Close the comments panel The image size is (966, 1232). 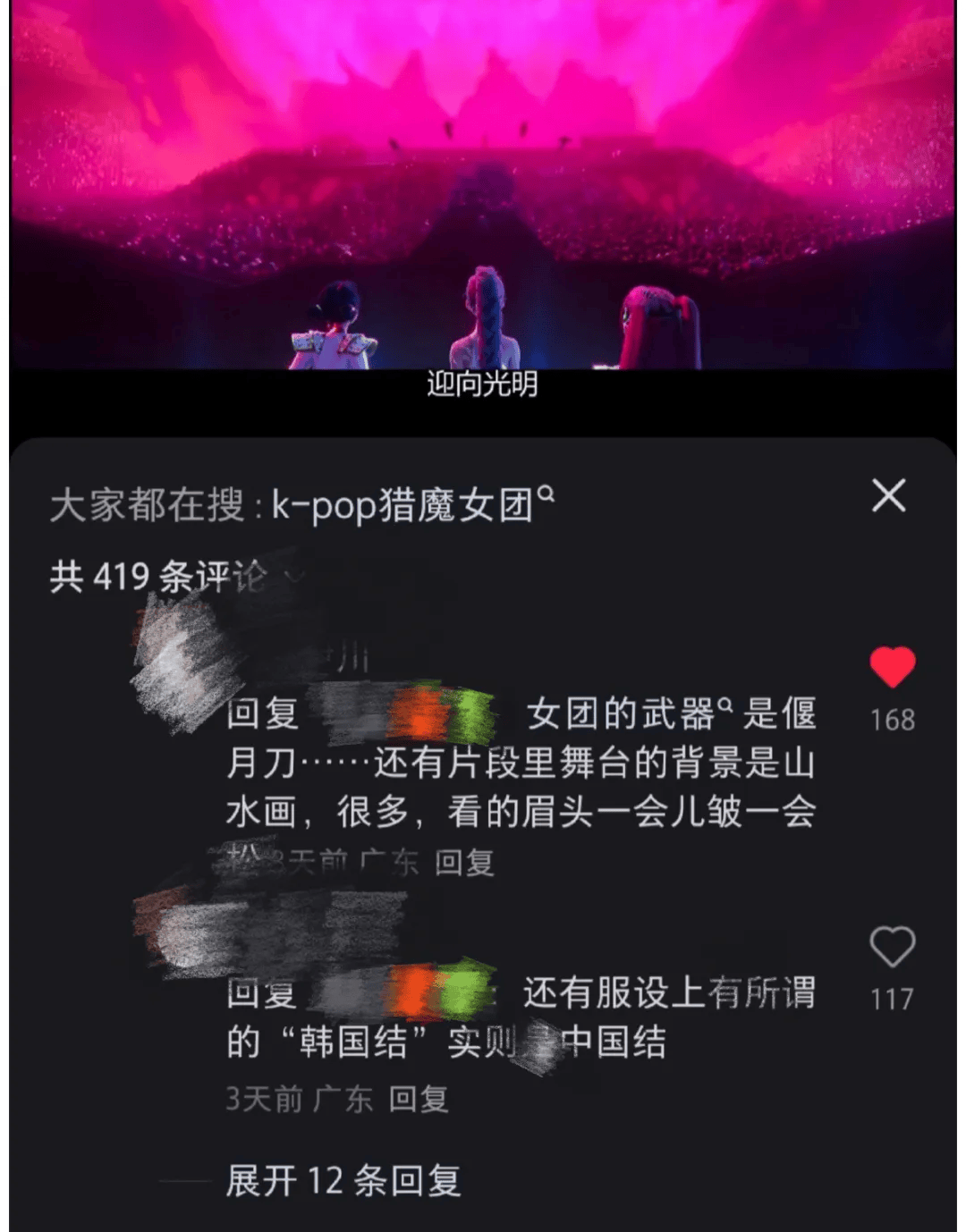(x=888, y=495)
